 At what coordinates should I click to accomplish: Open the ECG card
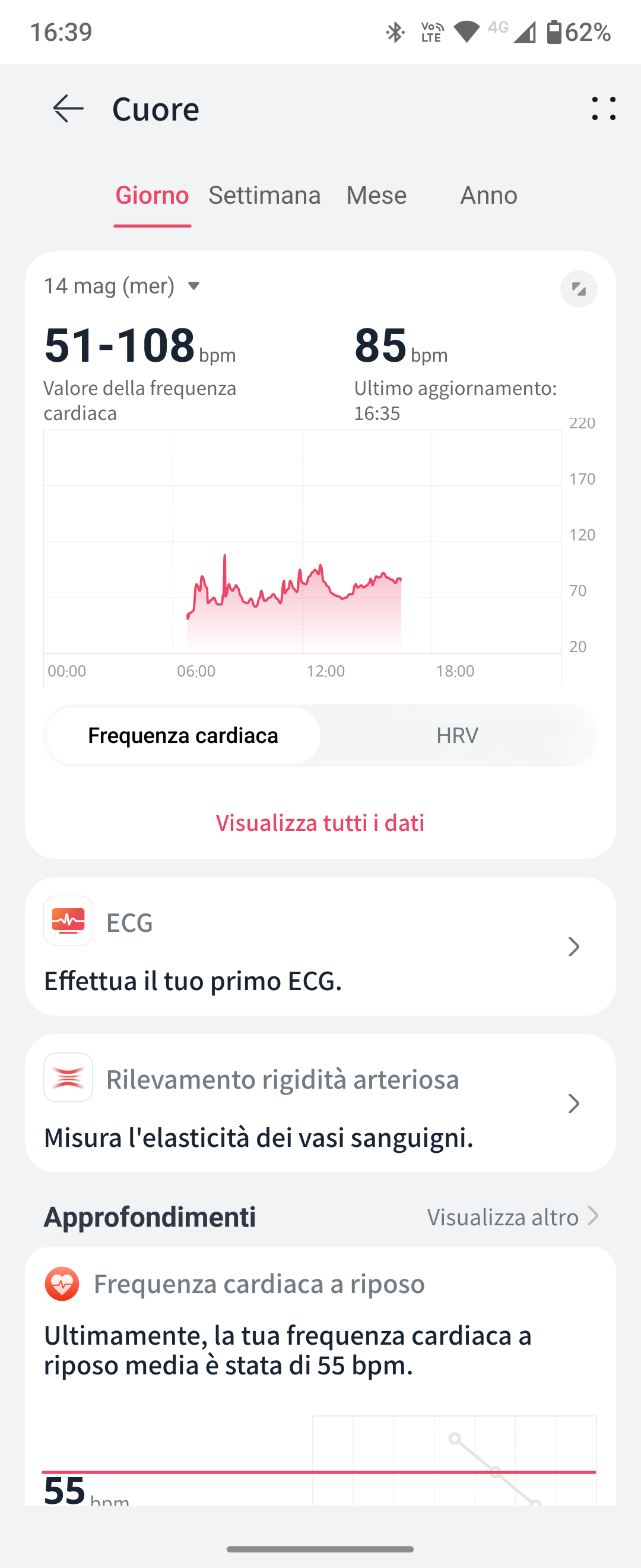[x=320, y=947]
